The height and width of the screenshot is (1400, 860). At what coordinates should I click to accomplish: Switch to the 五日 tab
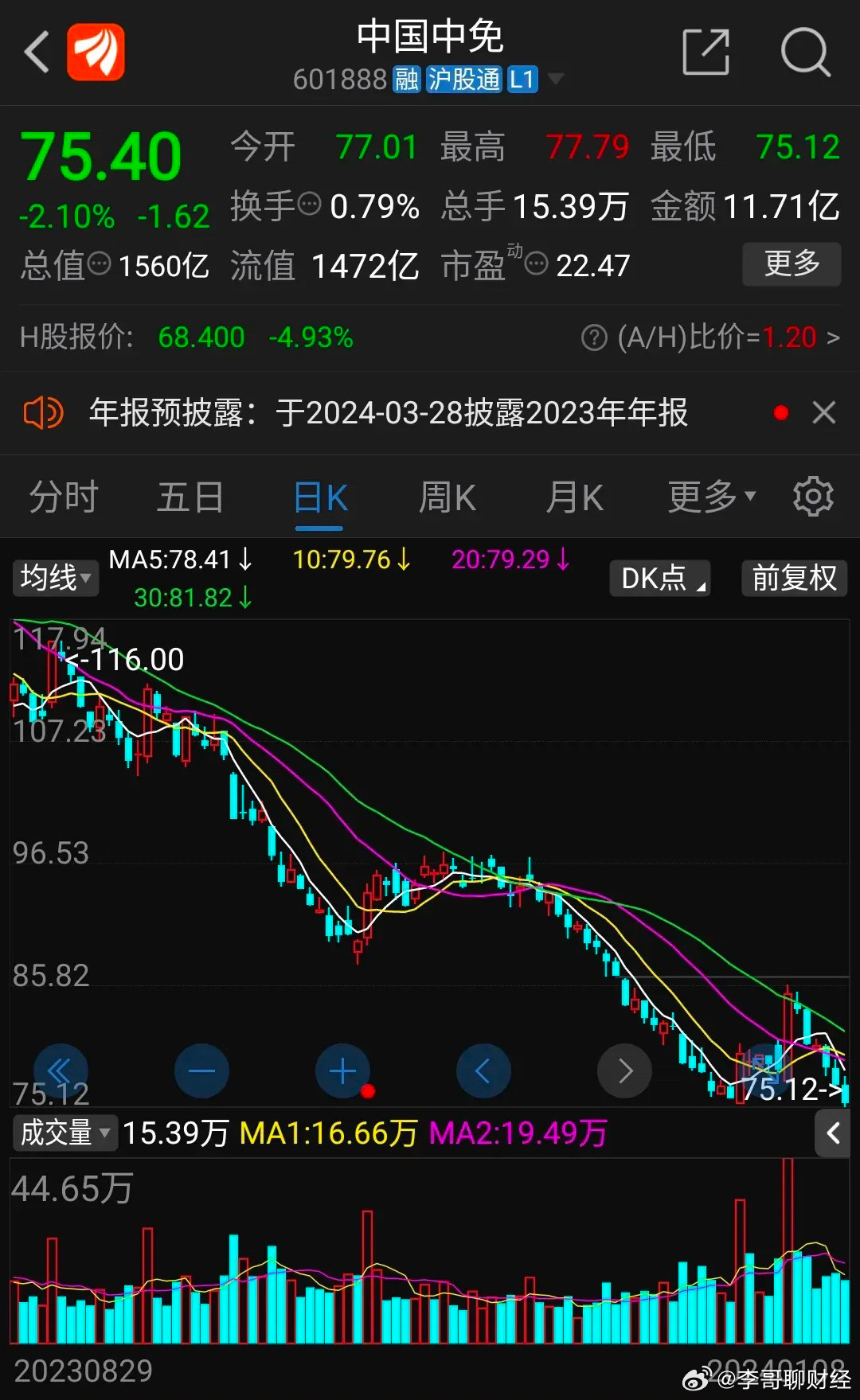(190, 497)
